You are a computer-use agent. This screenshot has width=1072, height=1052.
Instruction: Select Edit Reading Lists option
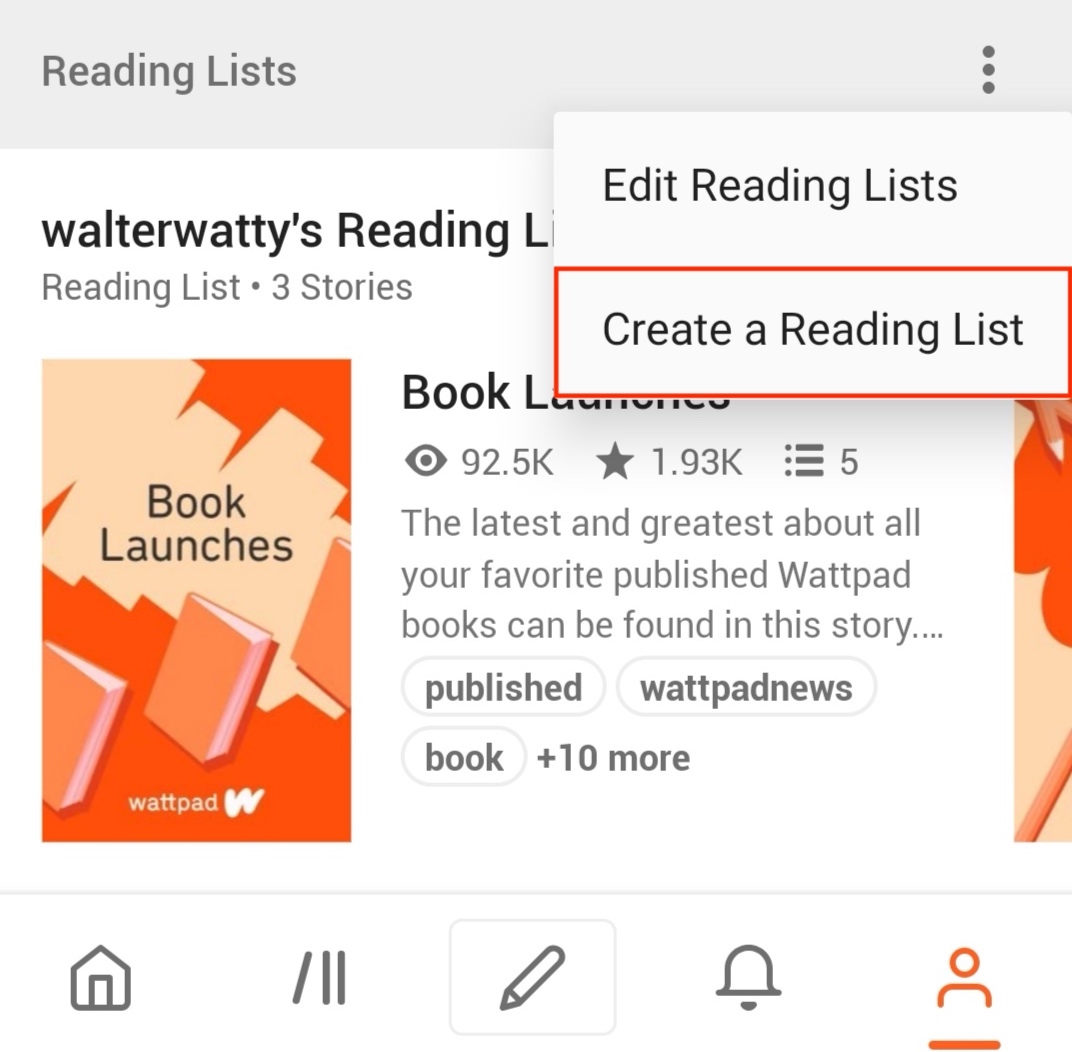click(780, 186)
